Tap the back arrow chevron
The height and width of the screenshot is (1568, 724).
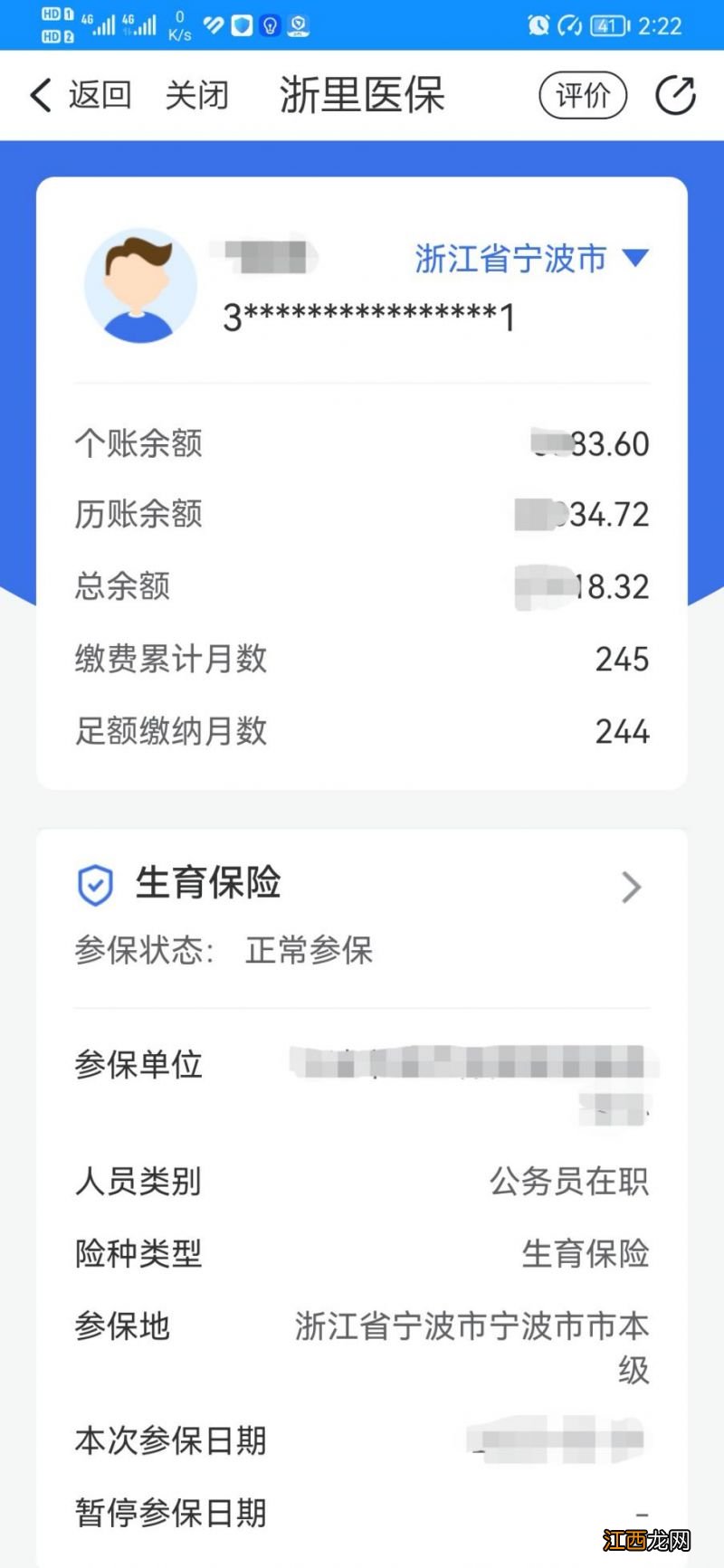pyautogui.click(x=40, y=94)
